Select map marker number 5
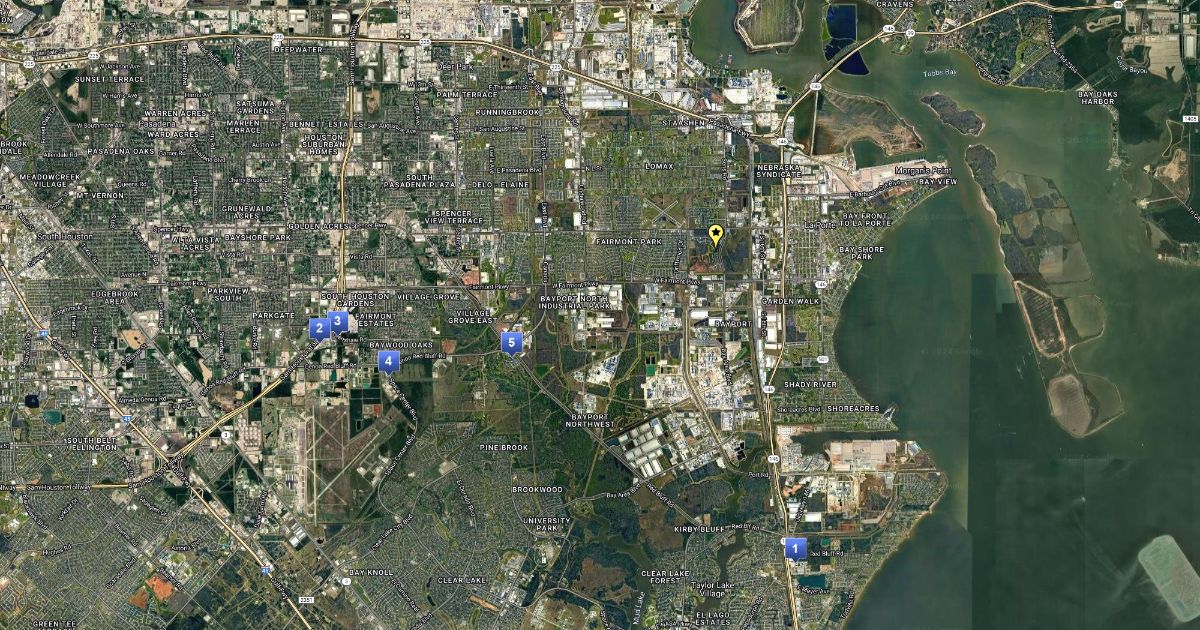The image size is (1200, 630). point(512,344)
